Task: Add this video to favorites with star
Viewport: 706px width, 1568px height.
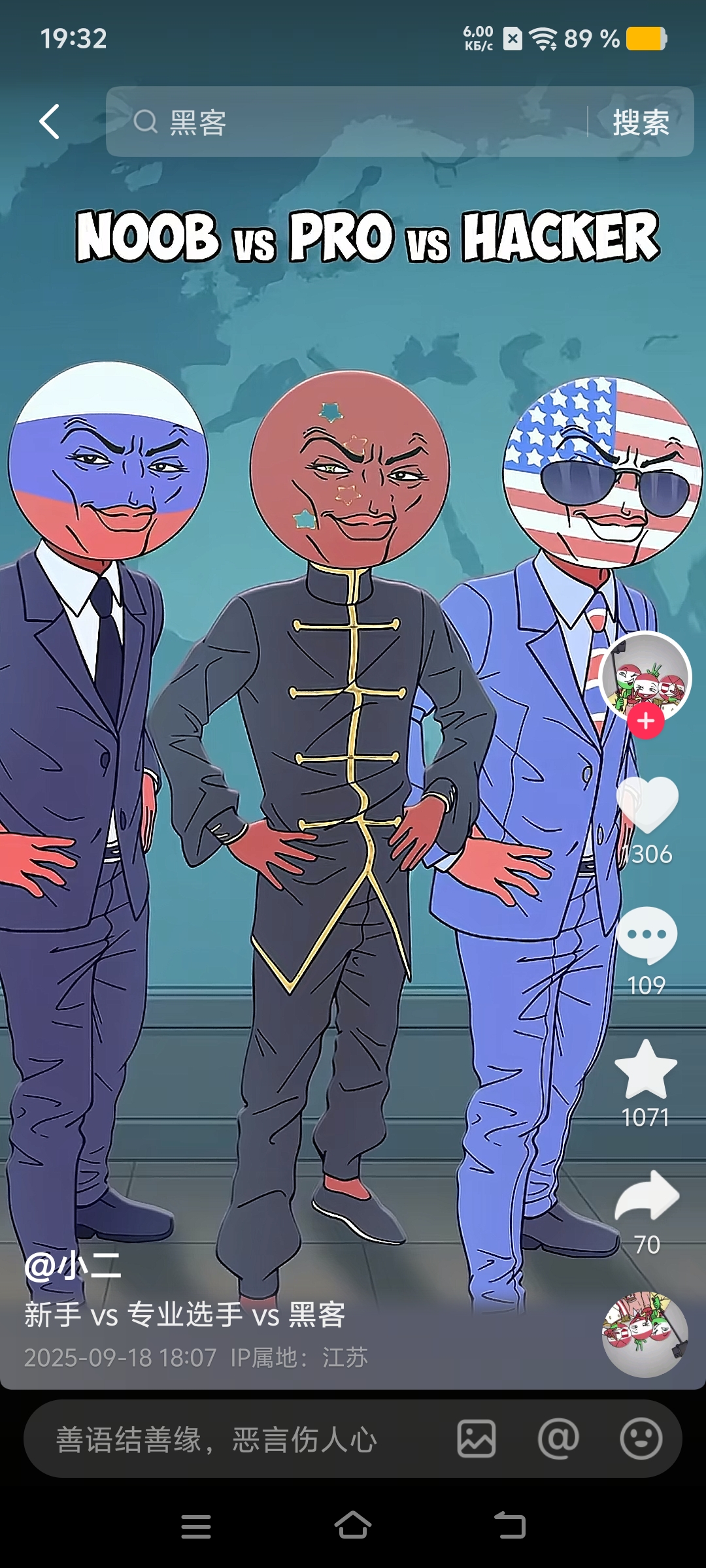Action: pos(646,1070)
